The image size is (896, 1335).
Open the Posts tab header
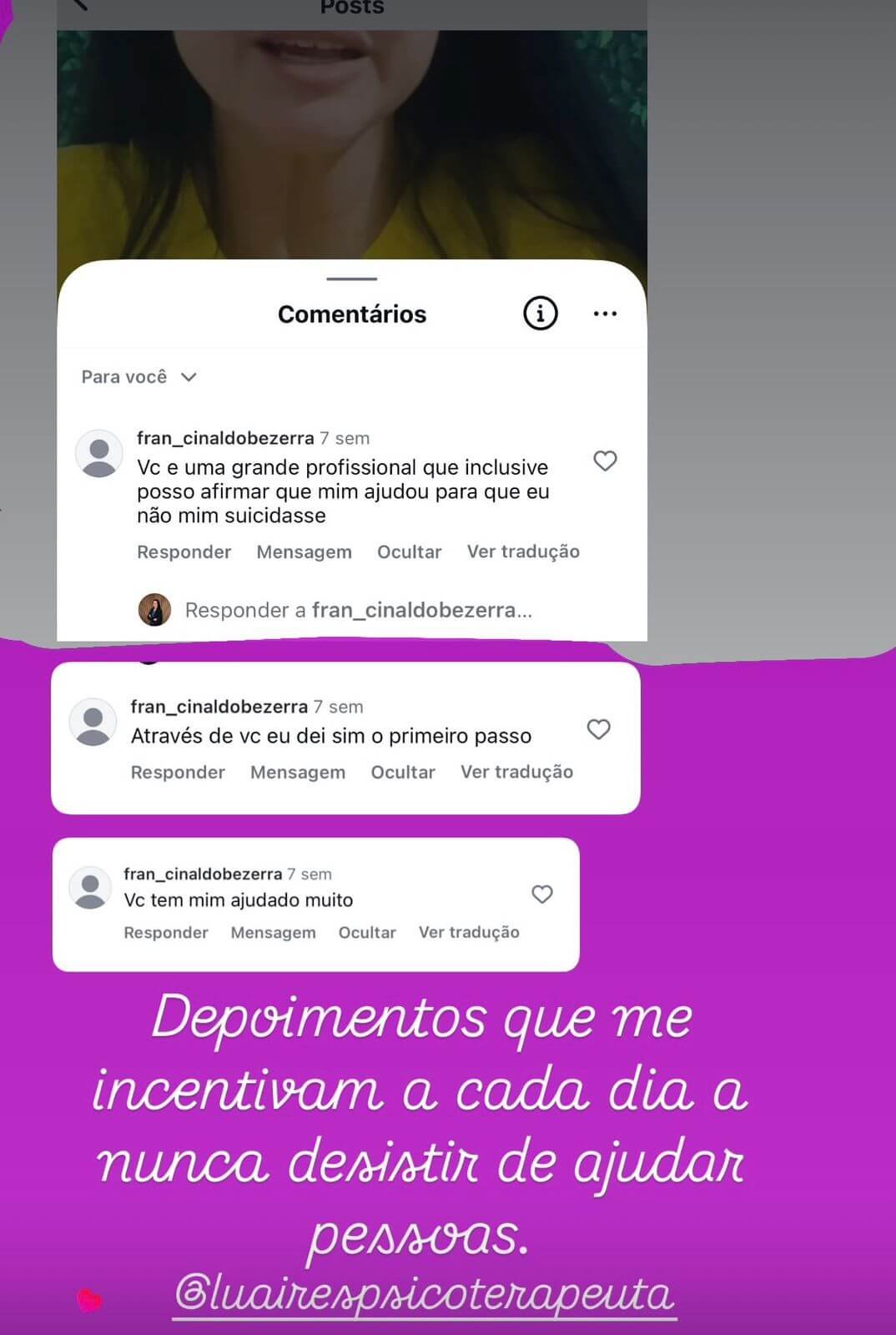[x=351, y=8]
